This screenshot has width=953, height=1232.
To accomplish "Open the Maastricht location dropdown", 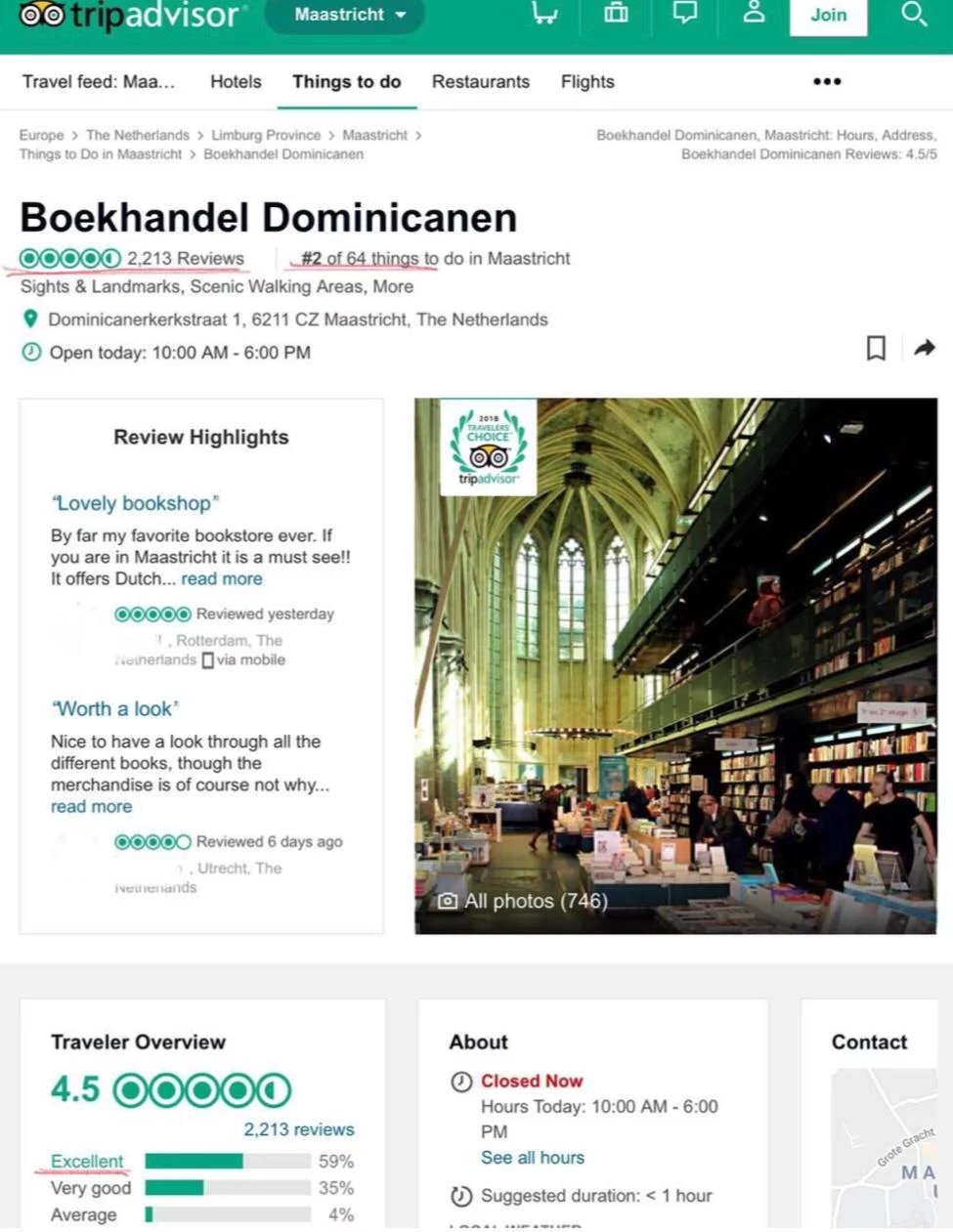I will pos(349,15).
